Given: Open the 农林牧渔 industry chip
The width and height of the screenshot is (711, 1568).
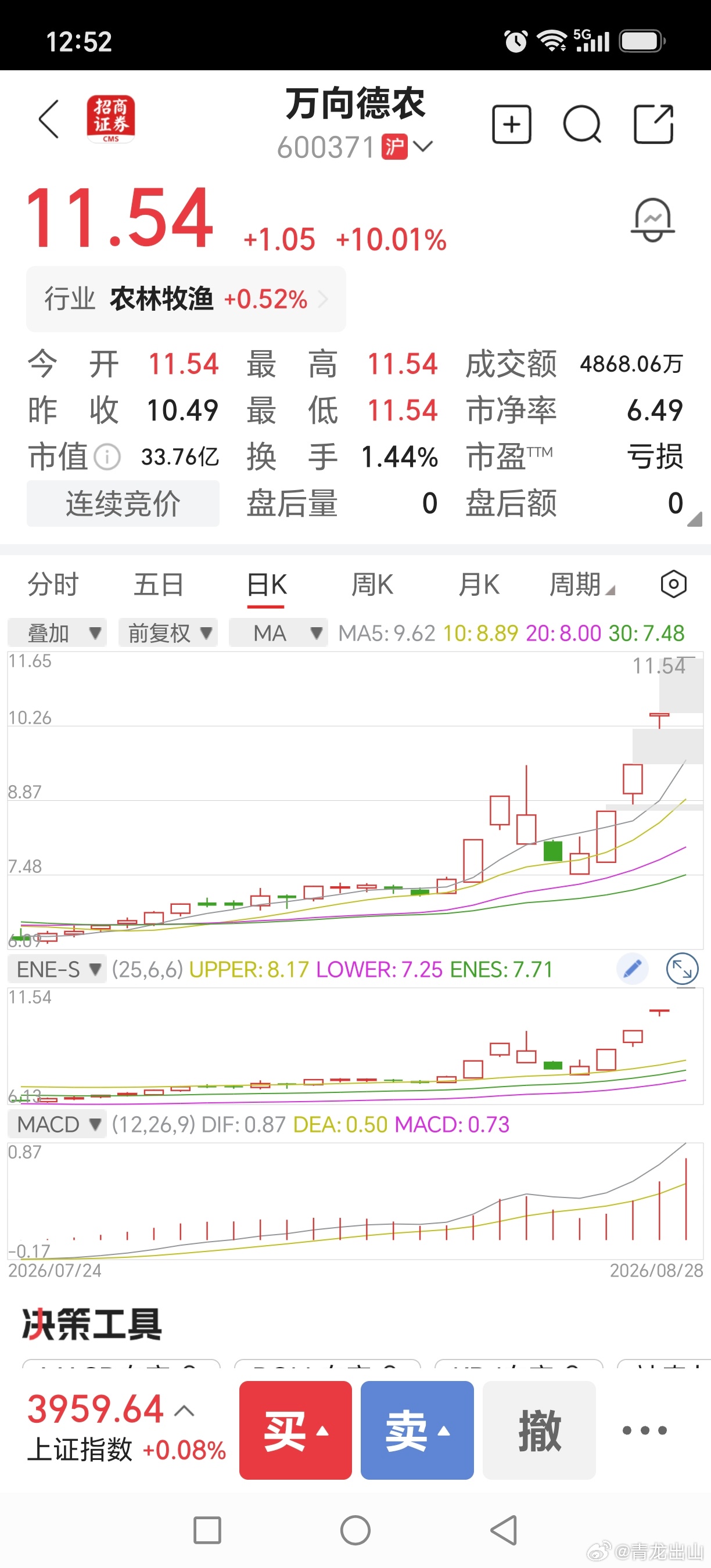Looking at the screenshot, I should tap(186, 300).
